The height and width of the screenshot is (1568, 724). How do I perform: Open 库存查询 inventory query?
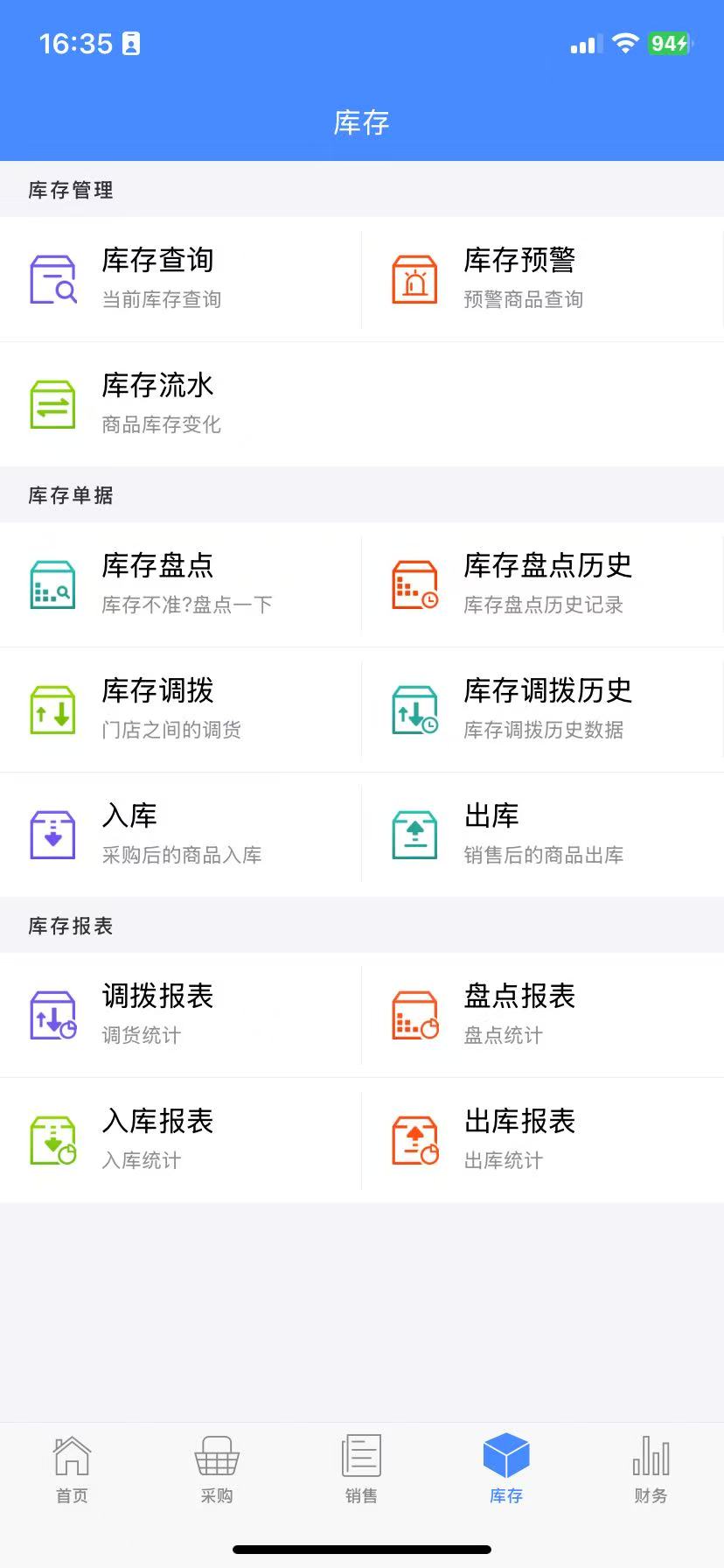click(181, 279)
